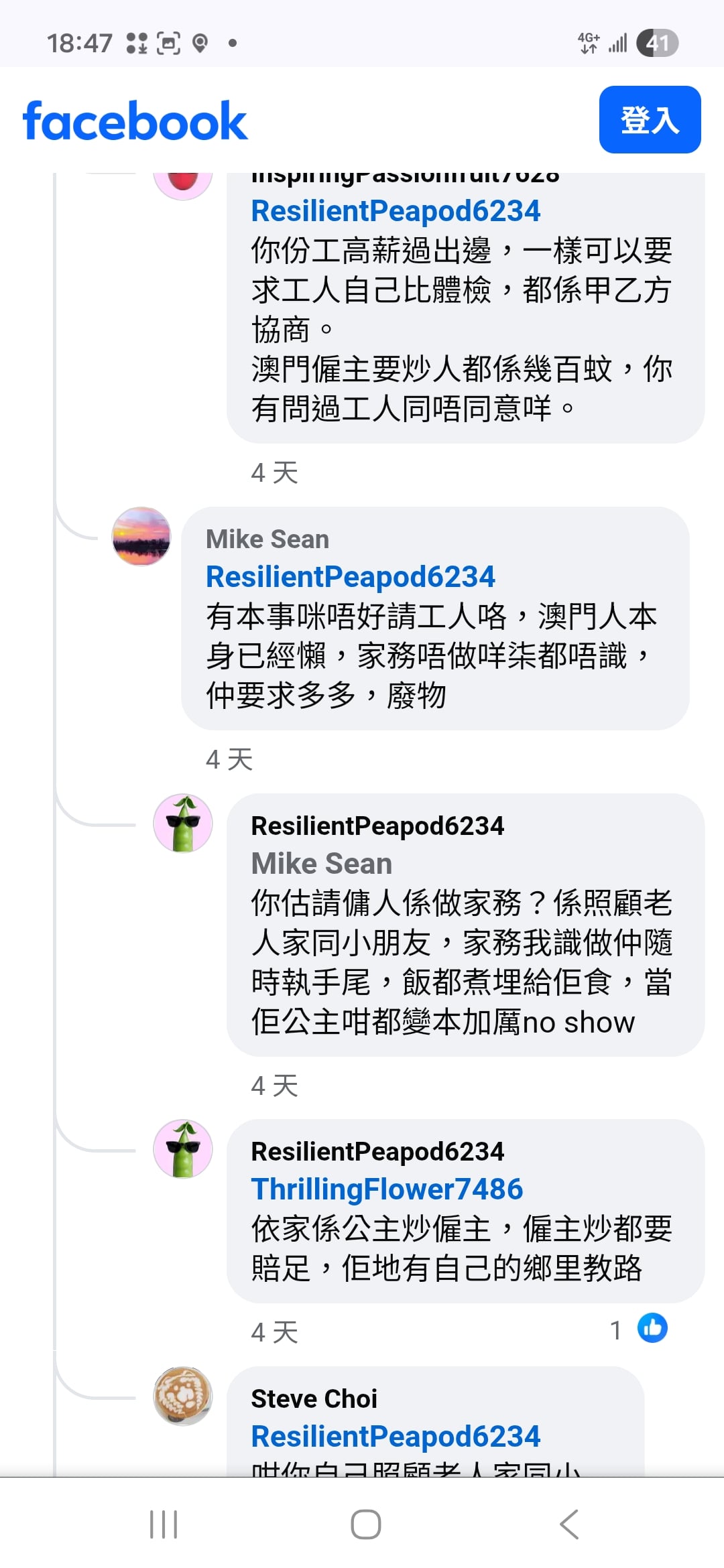This screenshot has width=724, height=1568.
Task: View Steve Choi's profile avatar
Action: point(183,1396)
